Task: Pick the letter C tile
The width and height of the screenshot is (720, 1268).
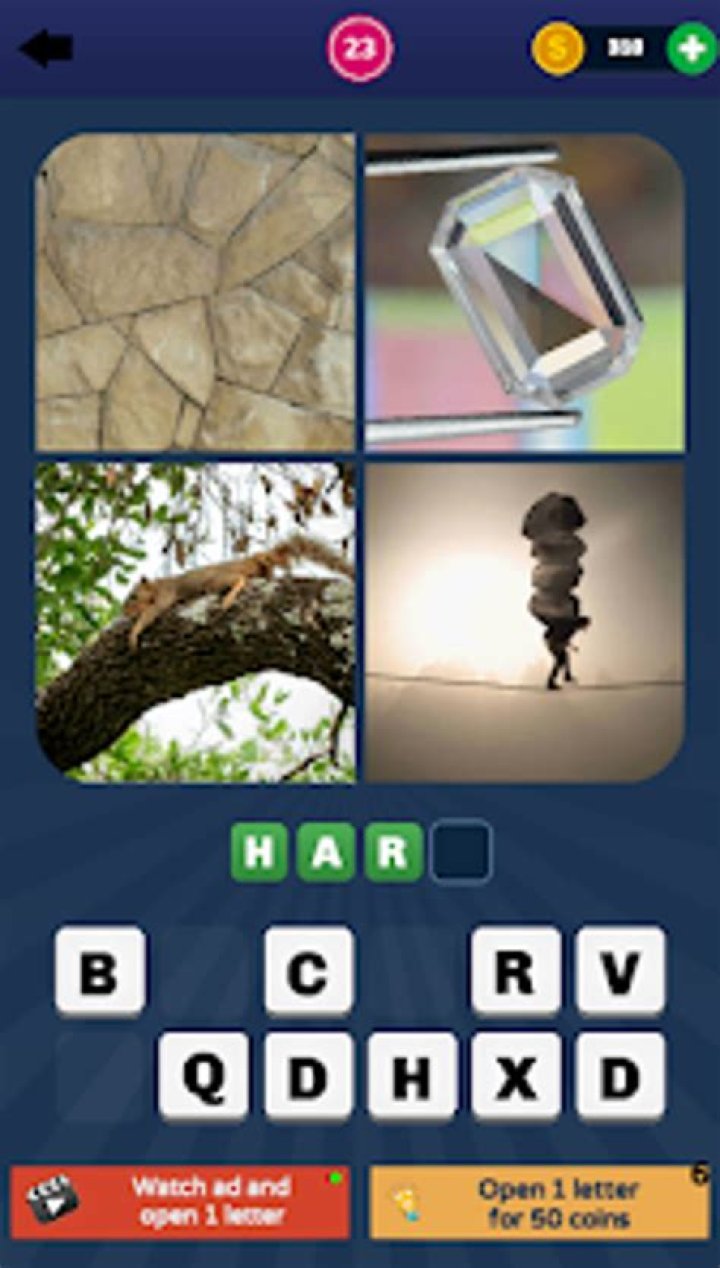Action: (x=309, y=971)
